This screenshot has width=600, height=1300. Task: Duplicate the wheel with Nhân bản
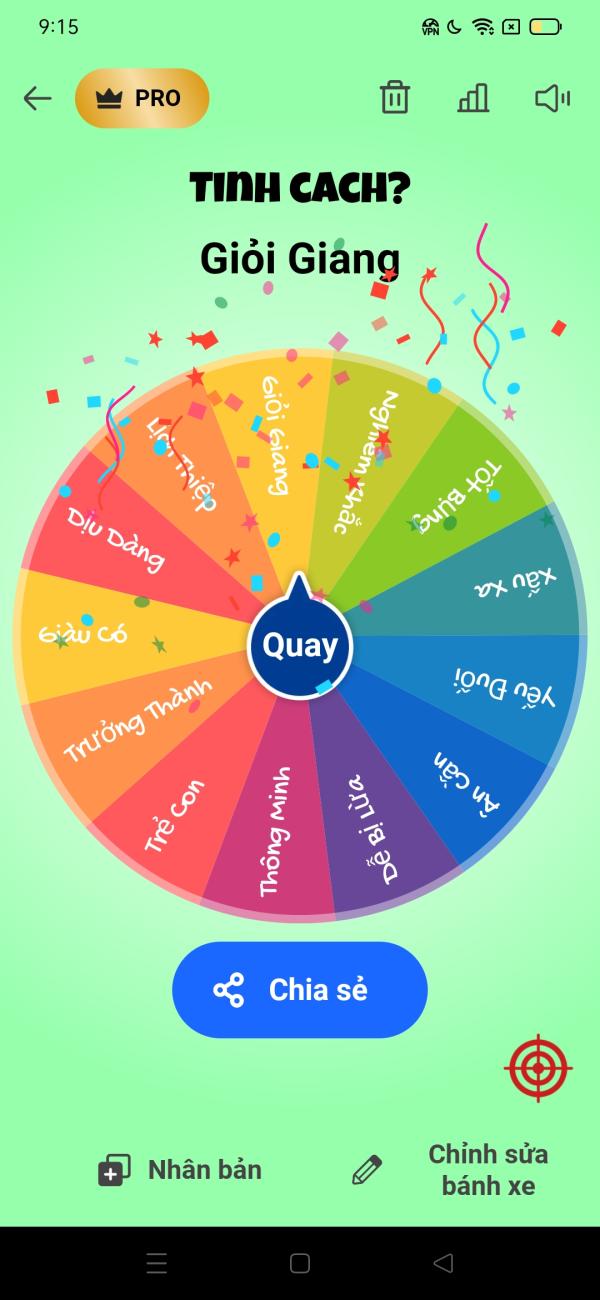(x=181, y=1170)
